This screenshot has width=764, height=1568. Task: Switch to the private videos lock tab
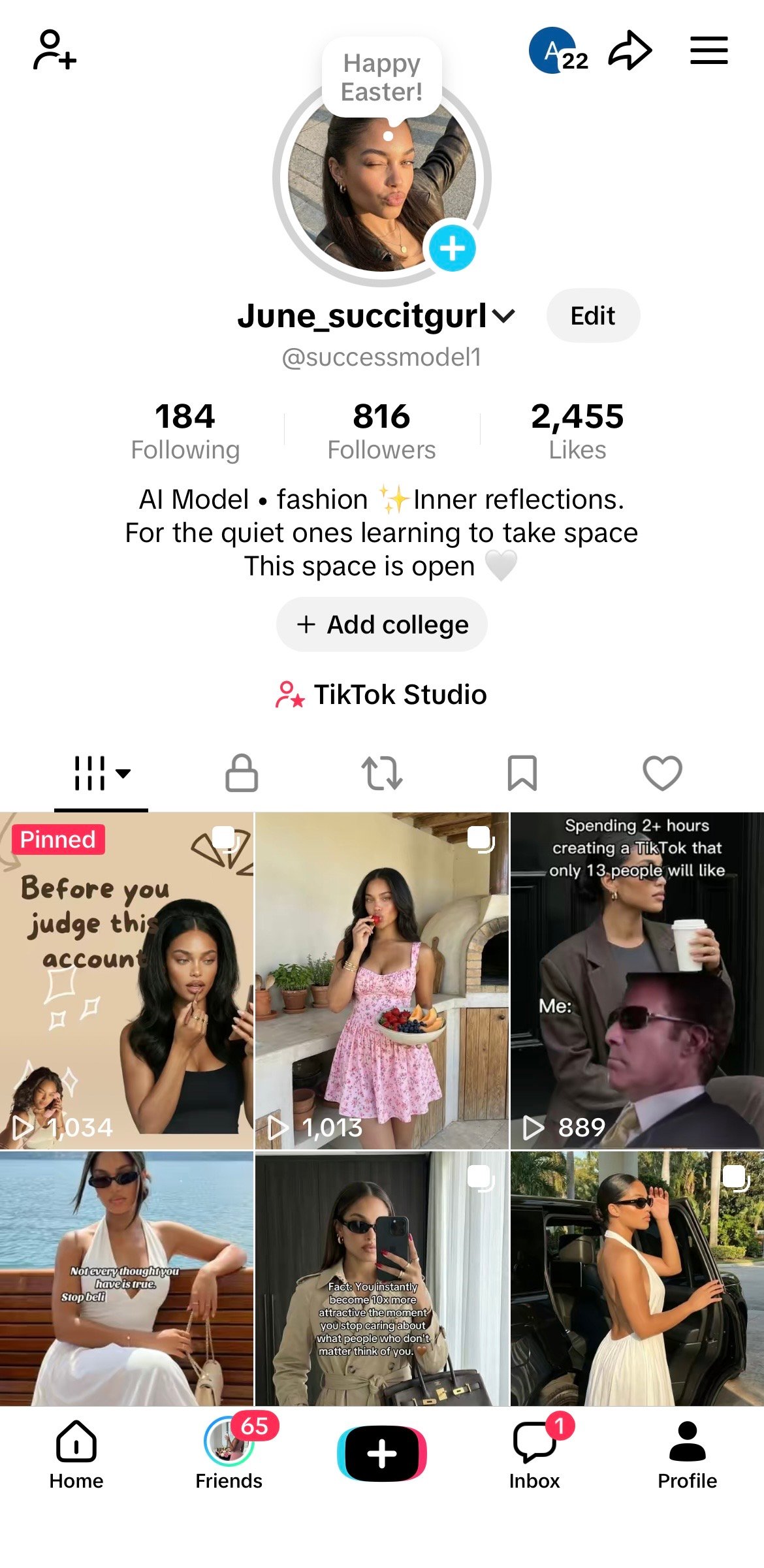(242, 773)
